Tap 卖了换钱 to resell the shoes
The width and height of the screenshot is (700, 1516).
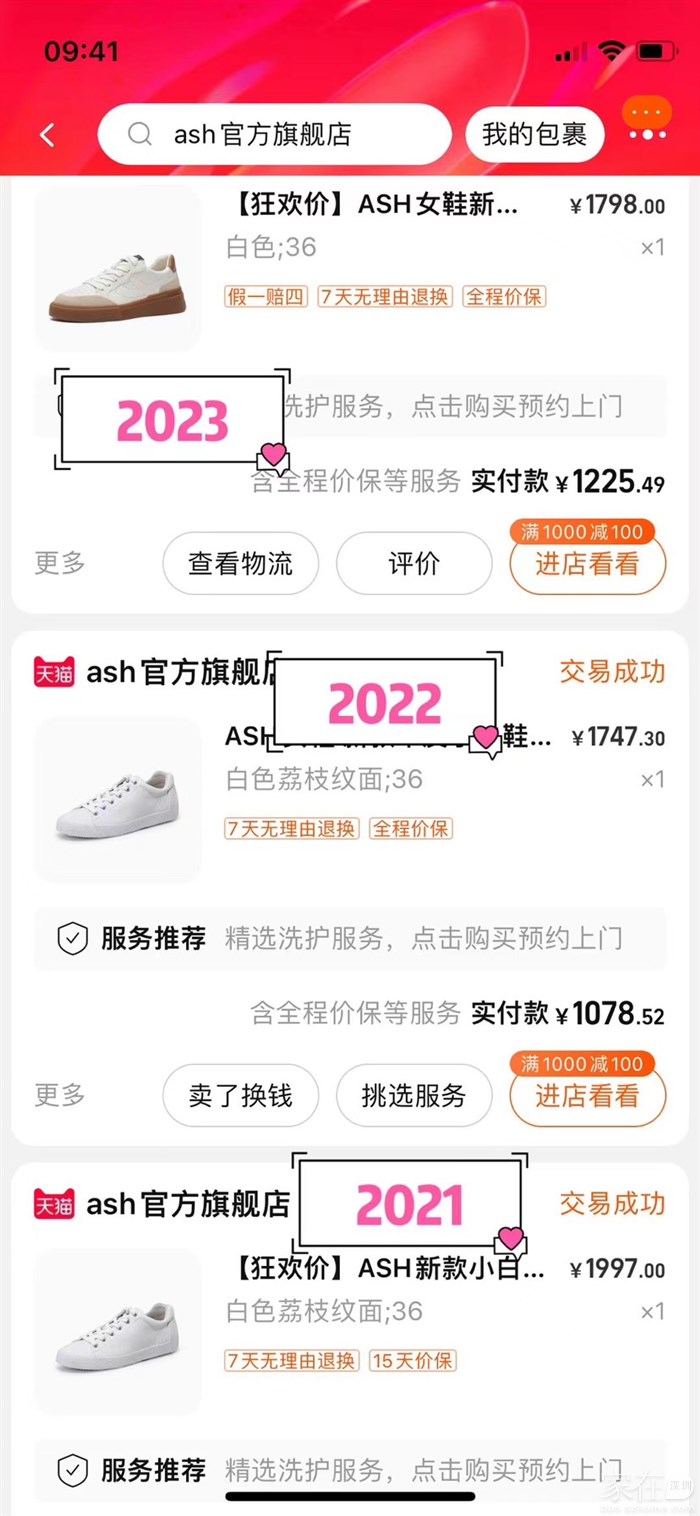point(240,1096)
